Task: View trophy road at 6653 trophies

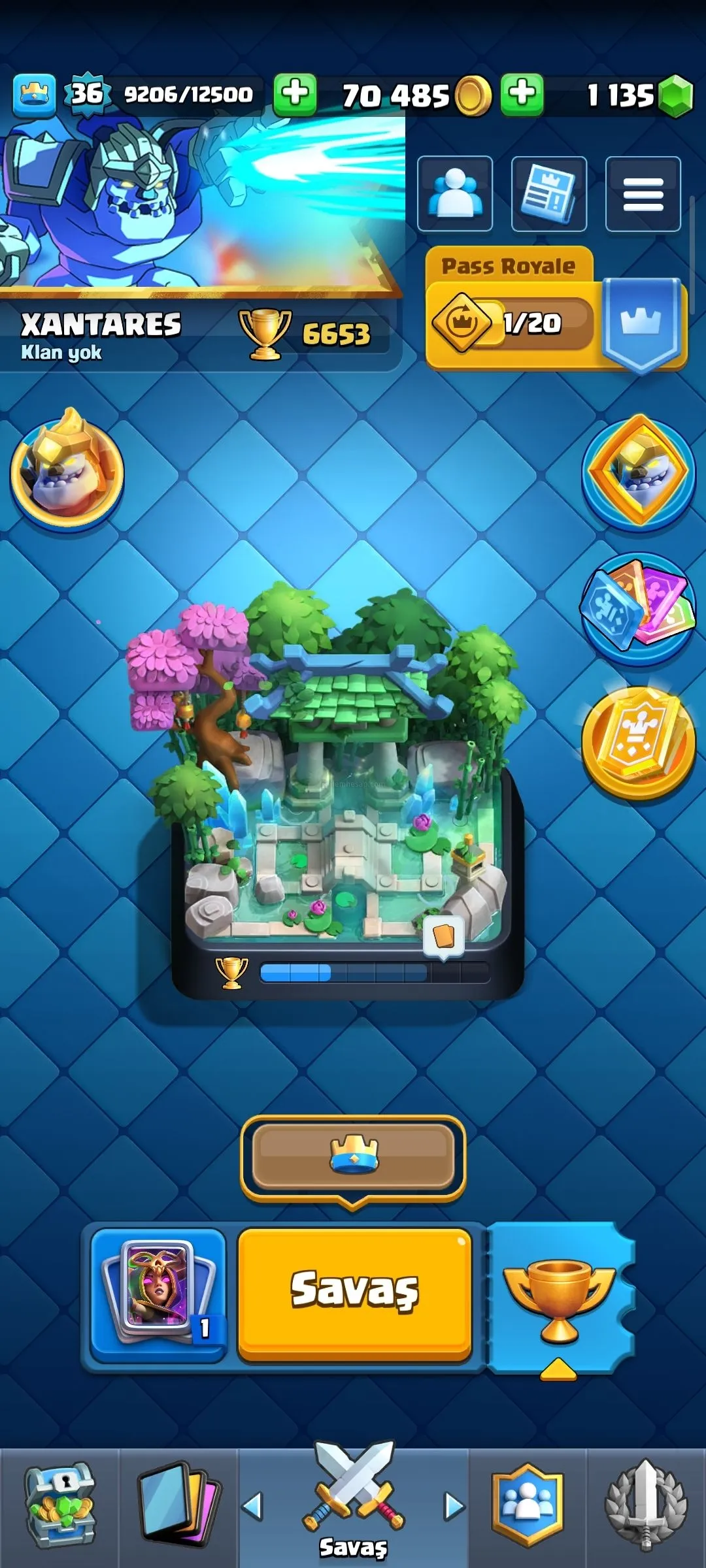Action: (314, 335)
